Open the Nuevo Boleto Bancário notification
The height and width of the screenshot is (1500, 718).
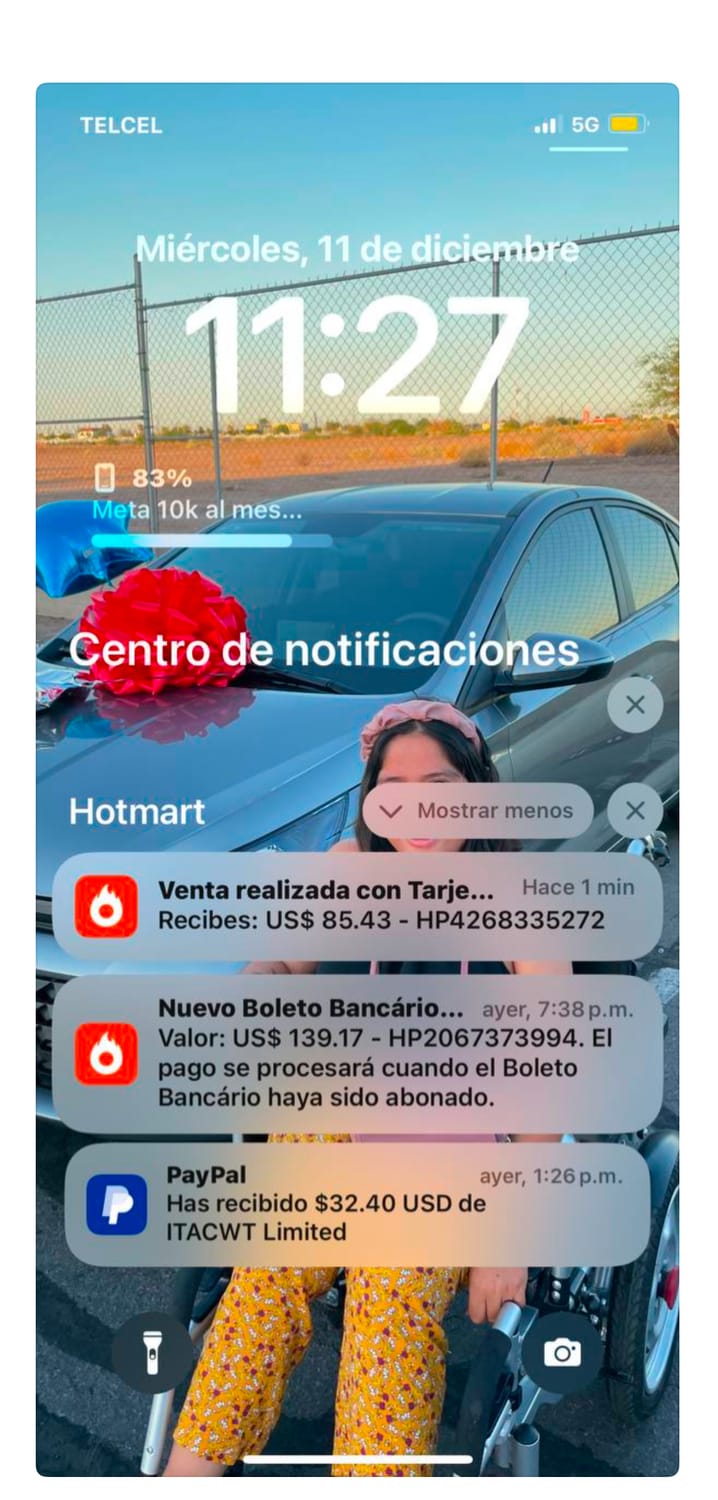coord(357,1054)
